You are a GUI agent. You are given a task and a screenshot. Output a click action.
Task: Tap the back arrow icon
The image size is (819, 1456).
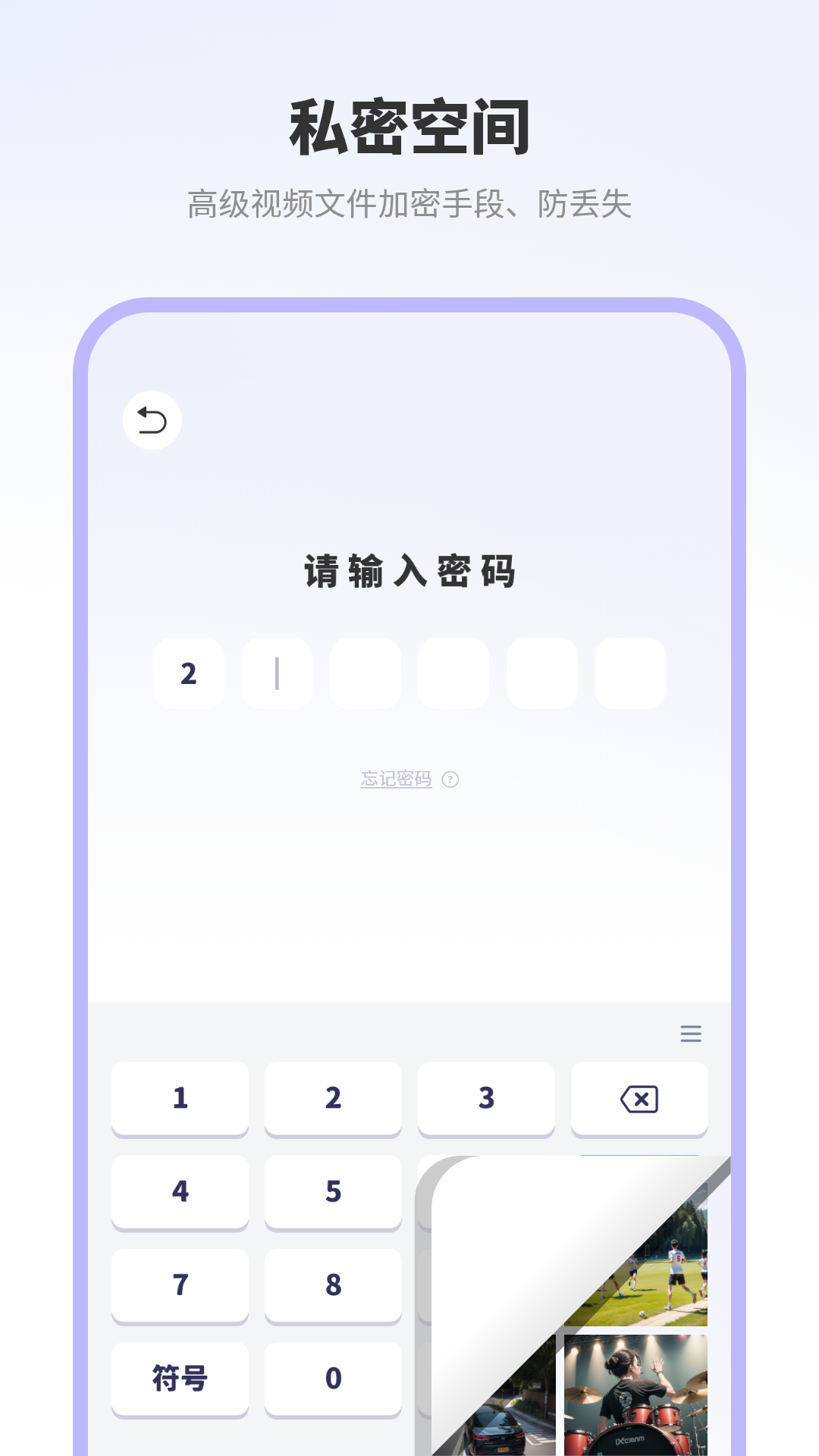(152, 419)
